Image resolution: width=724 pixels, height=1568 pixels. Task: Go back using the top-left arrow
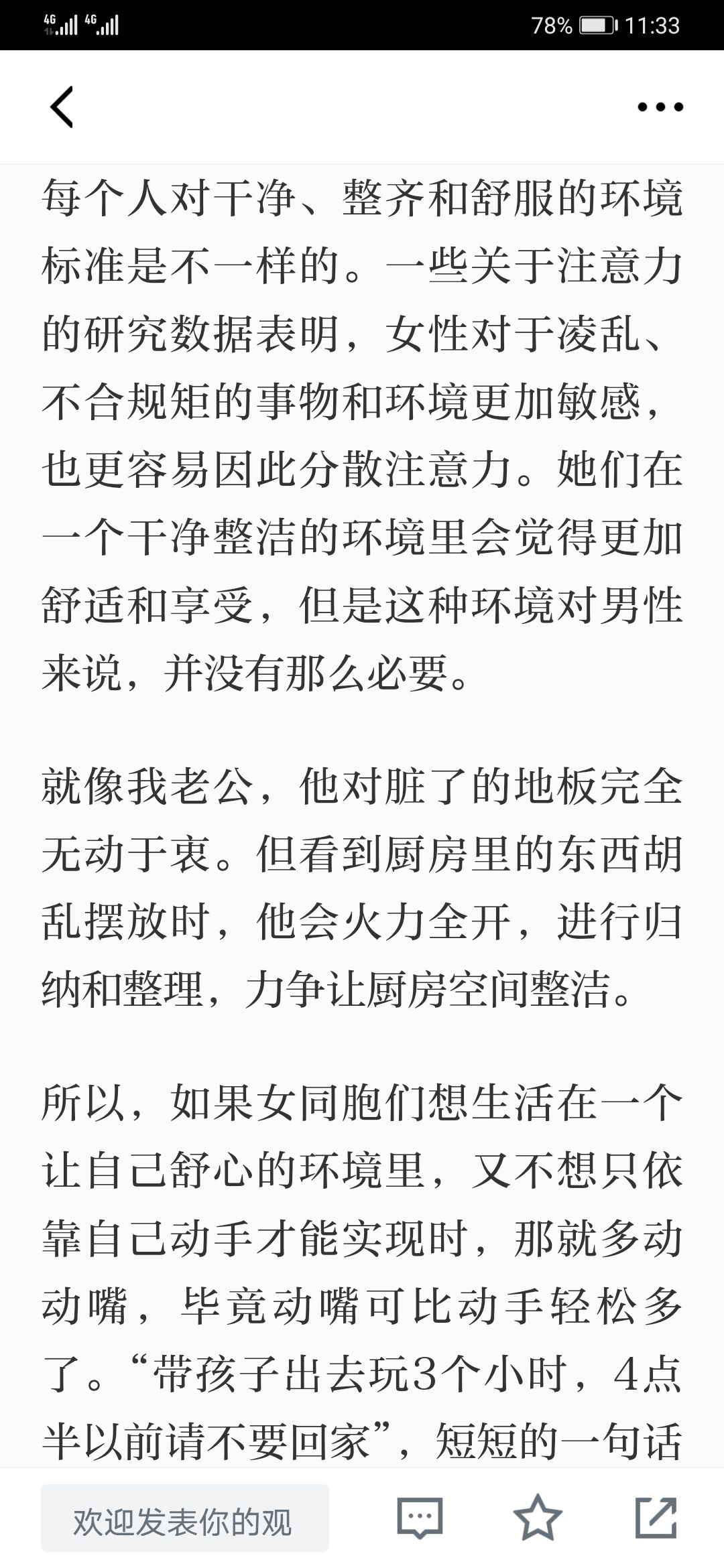point(62,107)
